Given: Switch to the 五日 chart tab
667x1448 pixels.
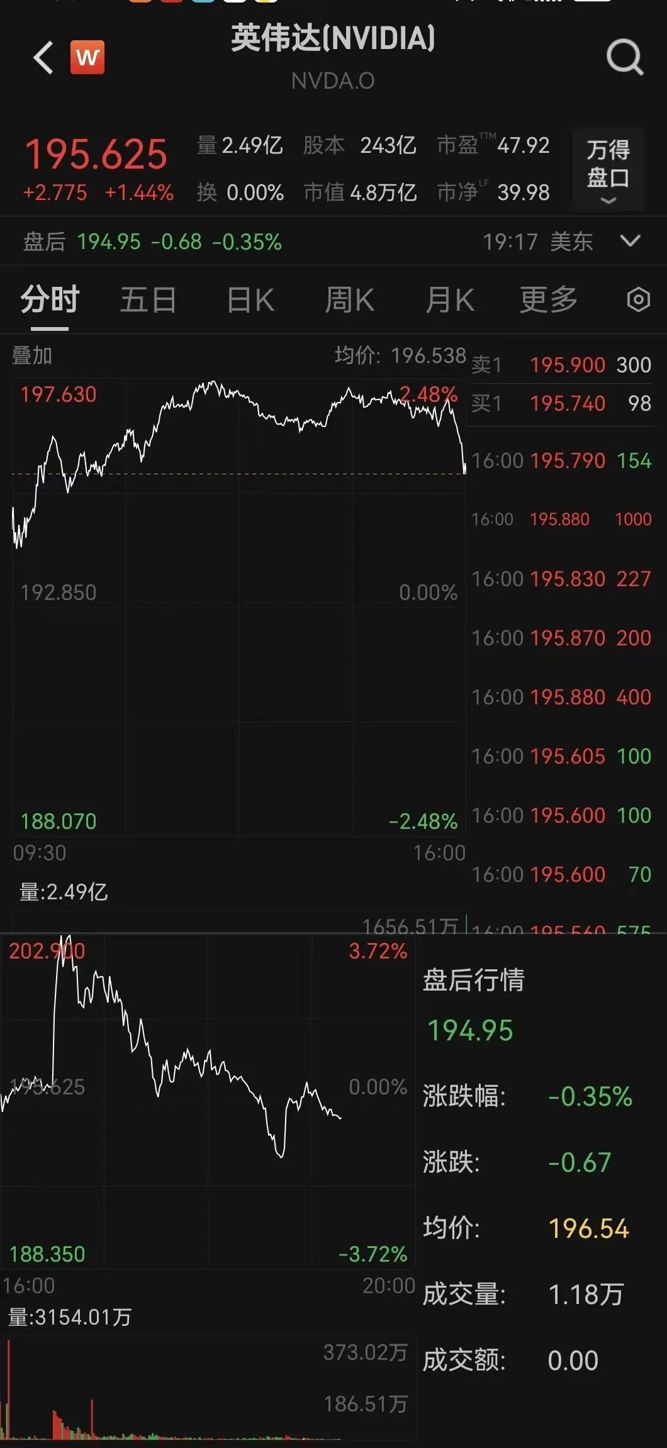Looking at the screenshot, I should click(x=148, y=299).
